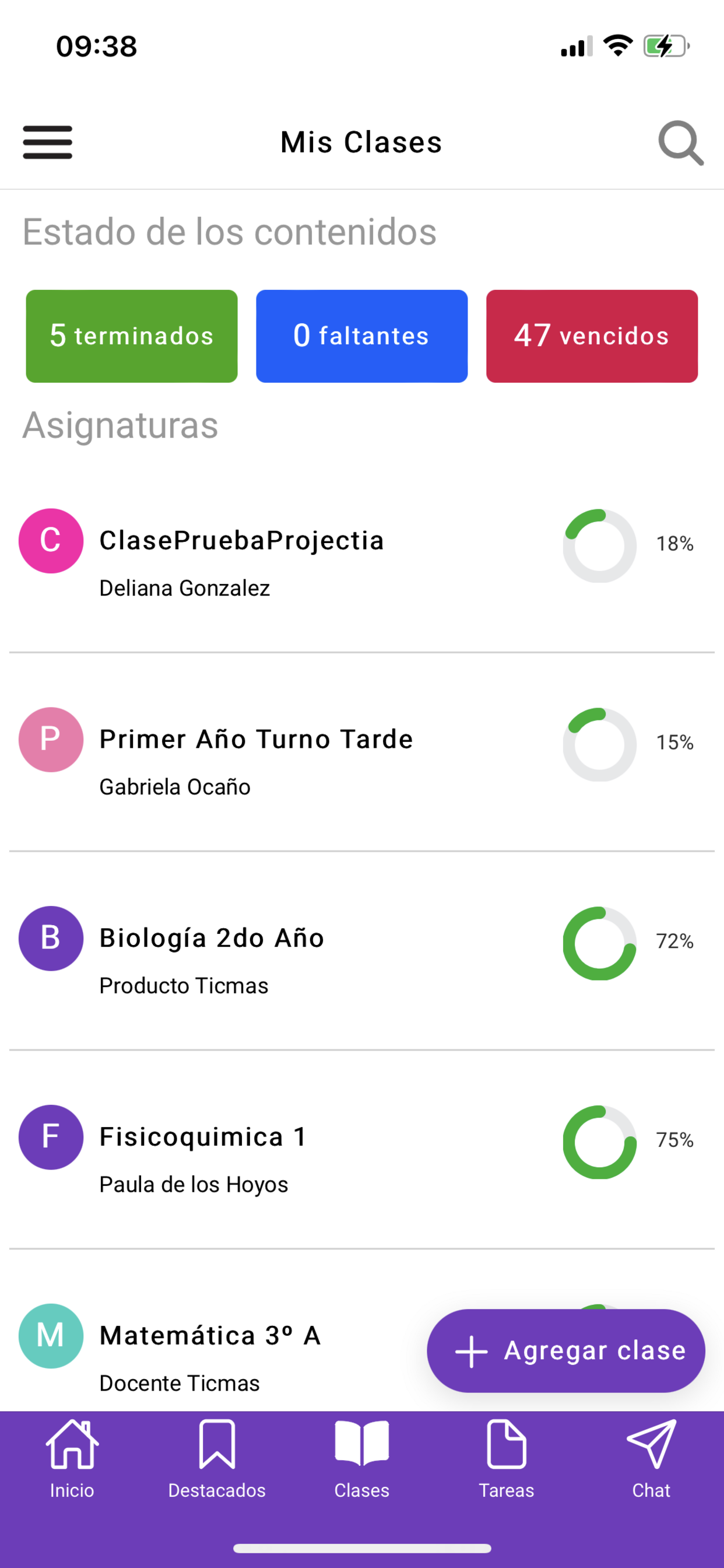This screenshot has height=1568, width=724.
Task: Open the hamburger drawer menu
Action: 47,142
